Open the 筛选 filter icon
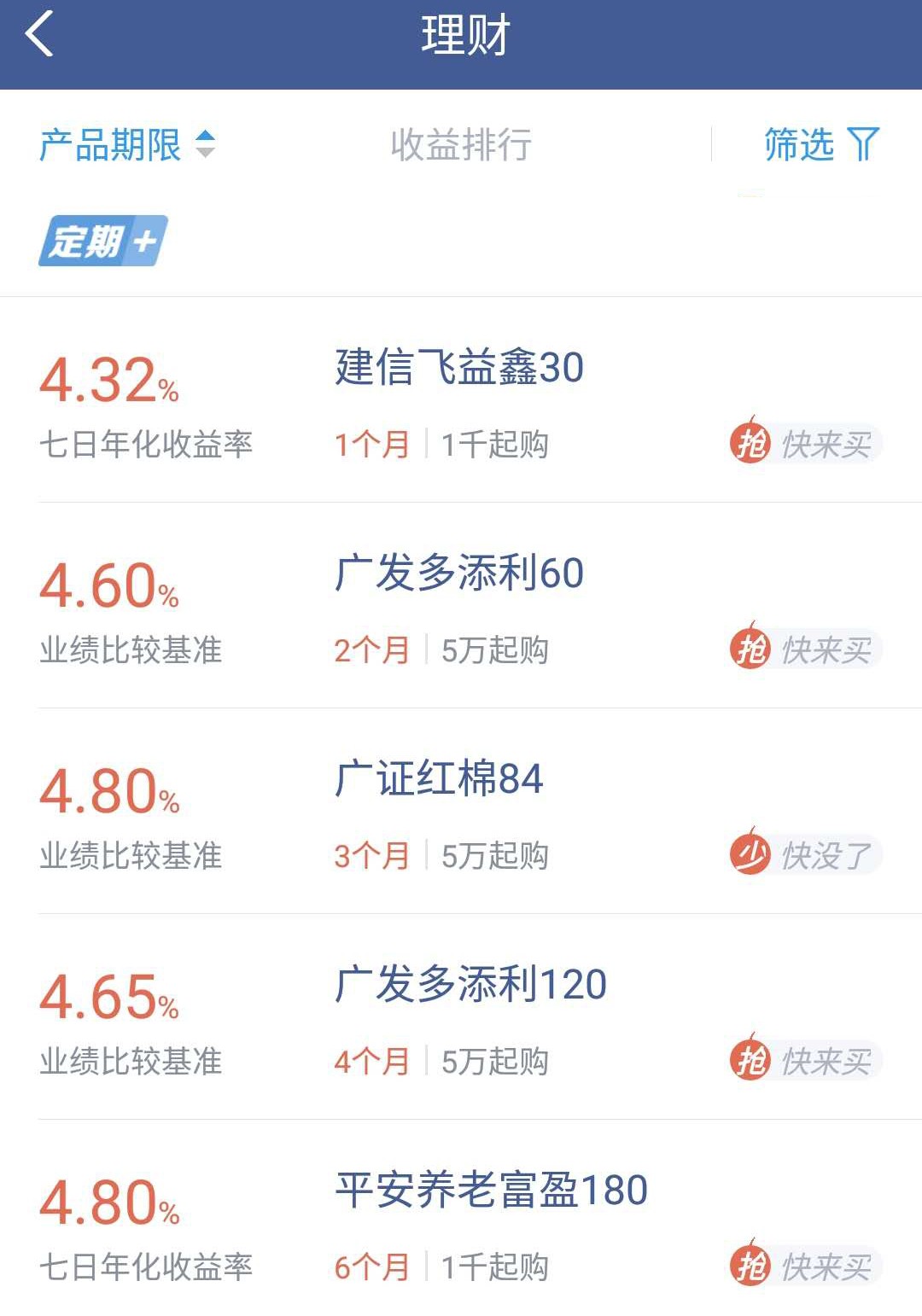The image size is (922, 1316). [862, 145]
